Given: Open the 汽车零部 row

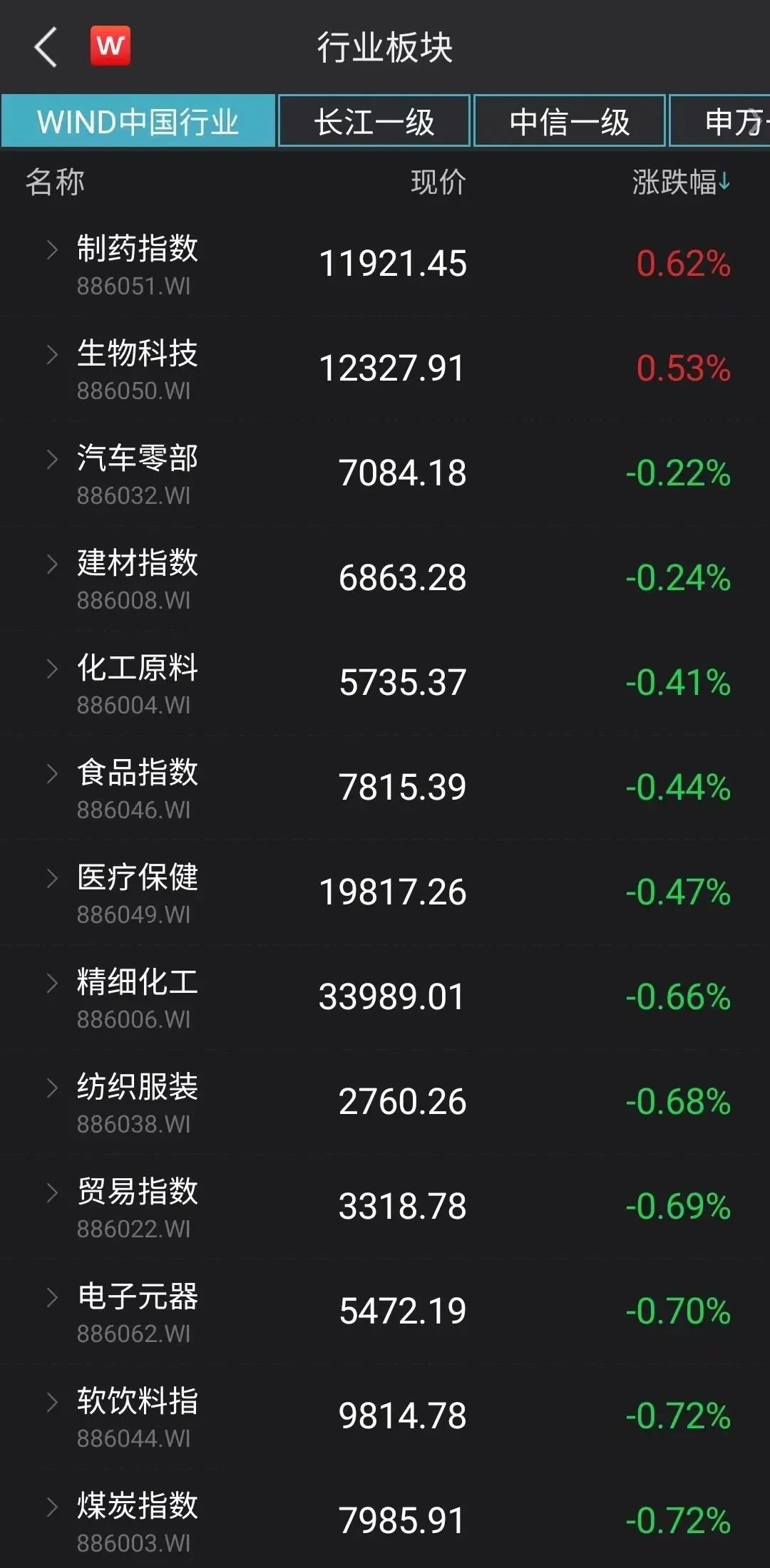Looking at the screenshot, I should point(385,473).
